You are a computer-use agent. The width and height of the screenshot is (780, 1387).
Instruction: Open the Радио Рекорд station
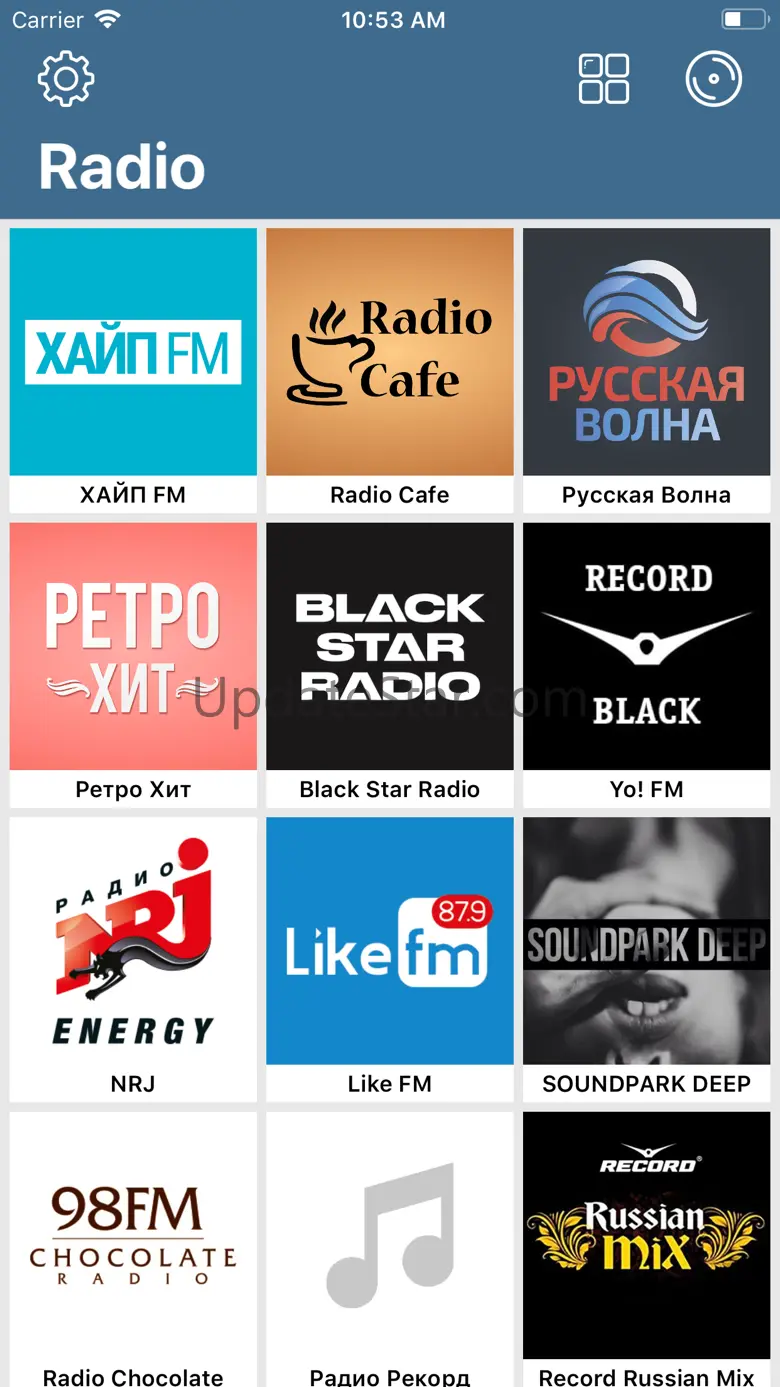pos(390,1250)
